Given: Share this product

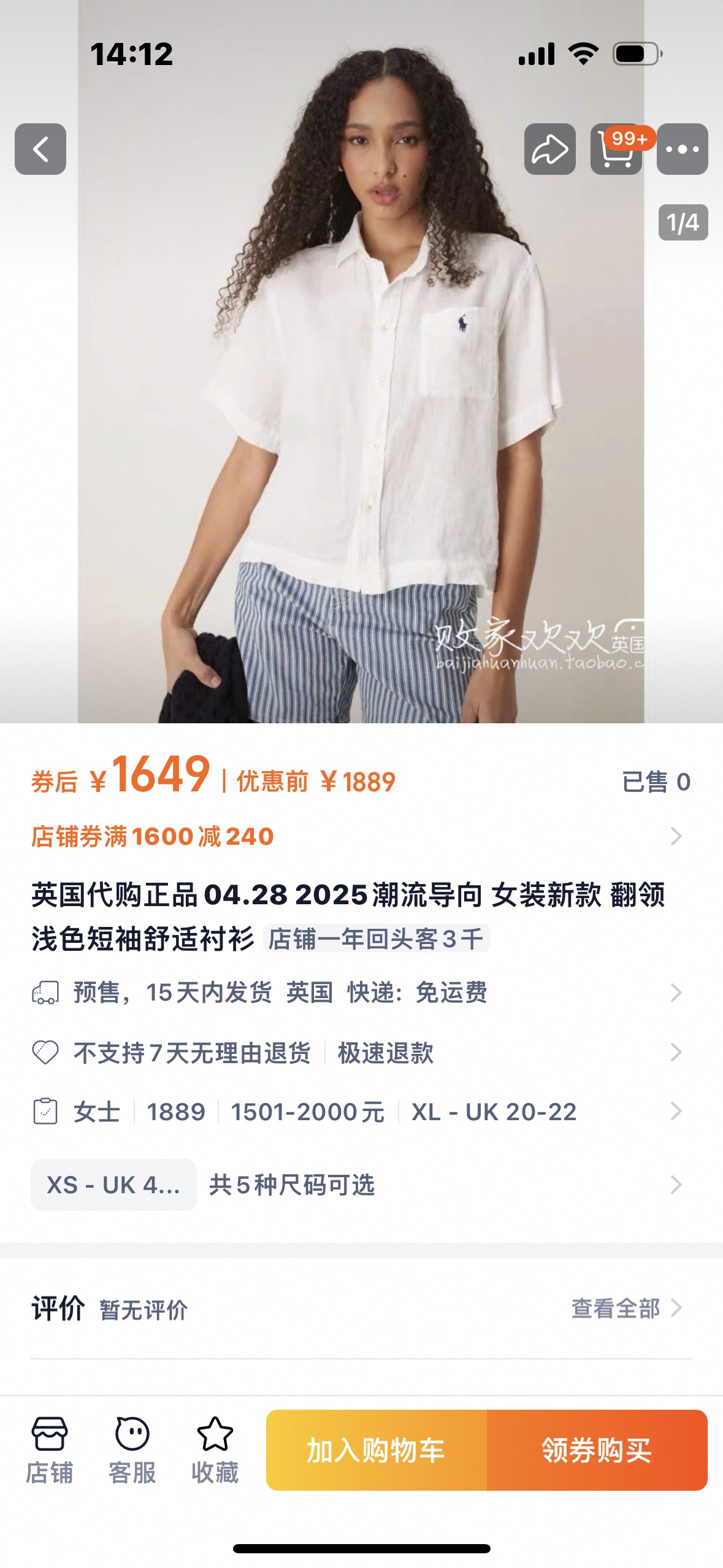Looking at the screenshot, I should [x=549, y=149].
